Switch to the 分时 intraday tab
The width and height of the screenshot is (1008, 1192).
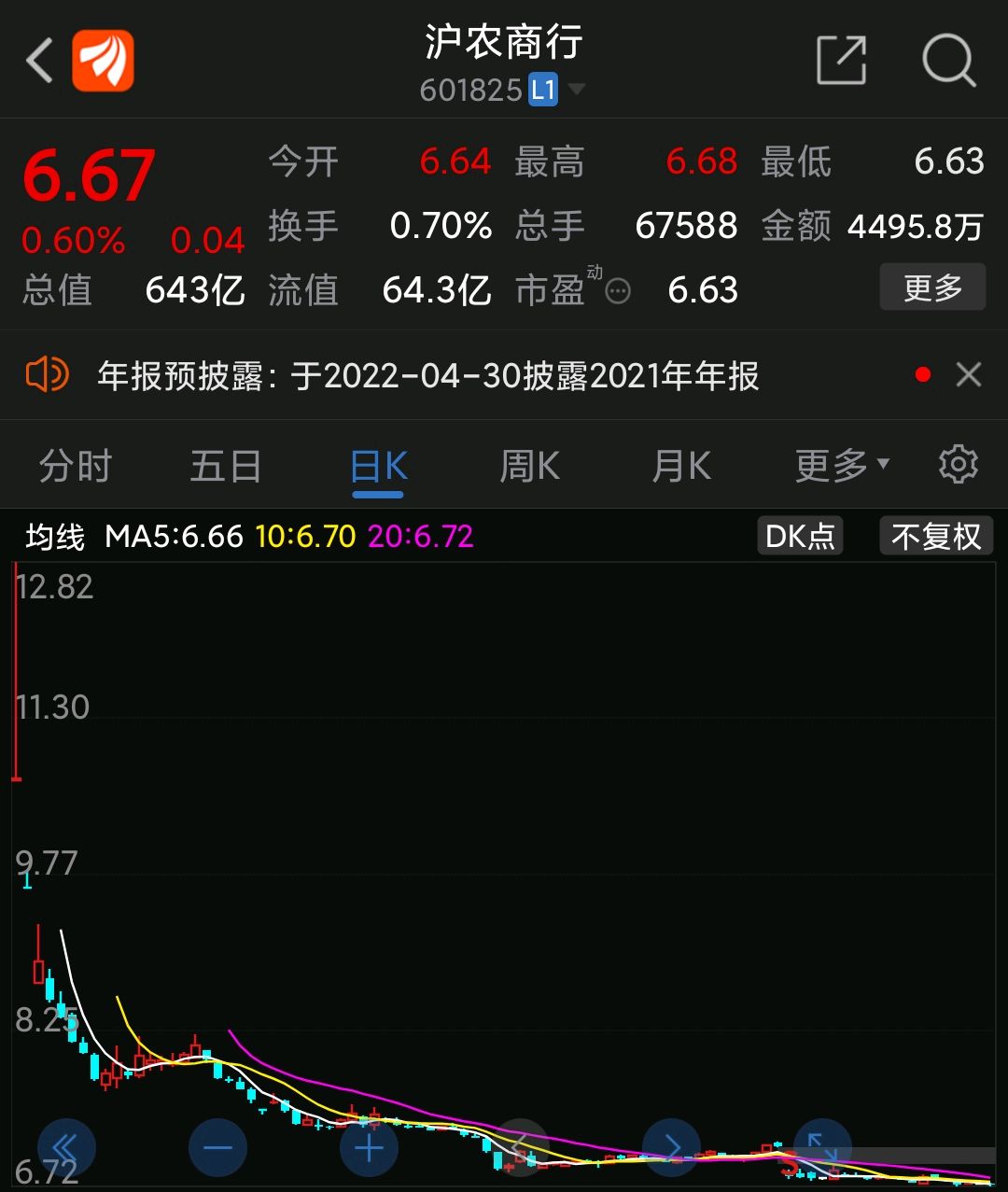[76, 464]
